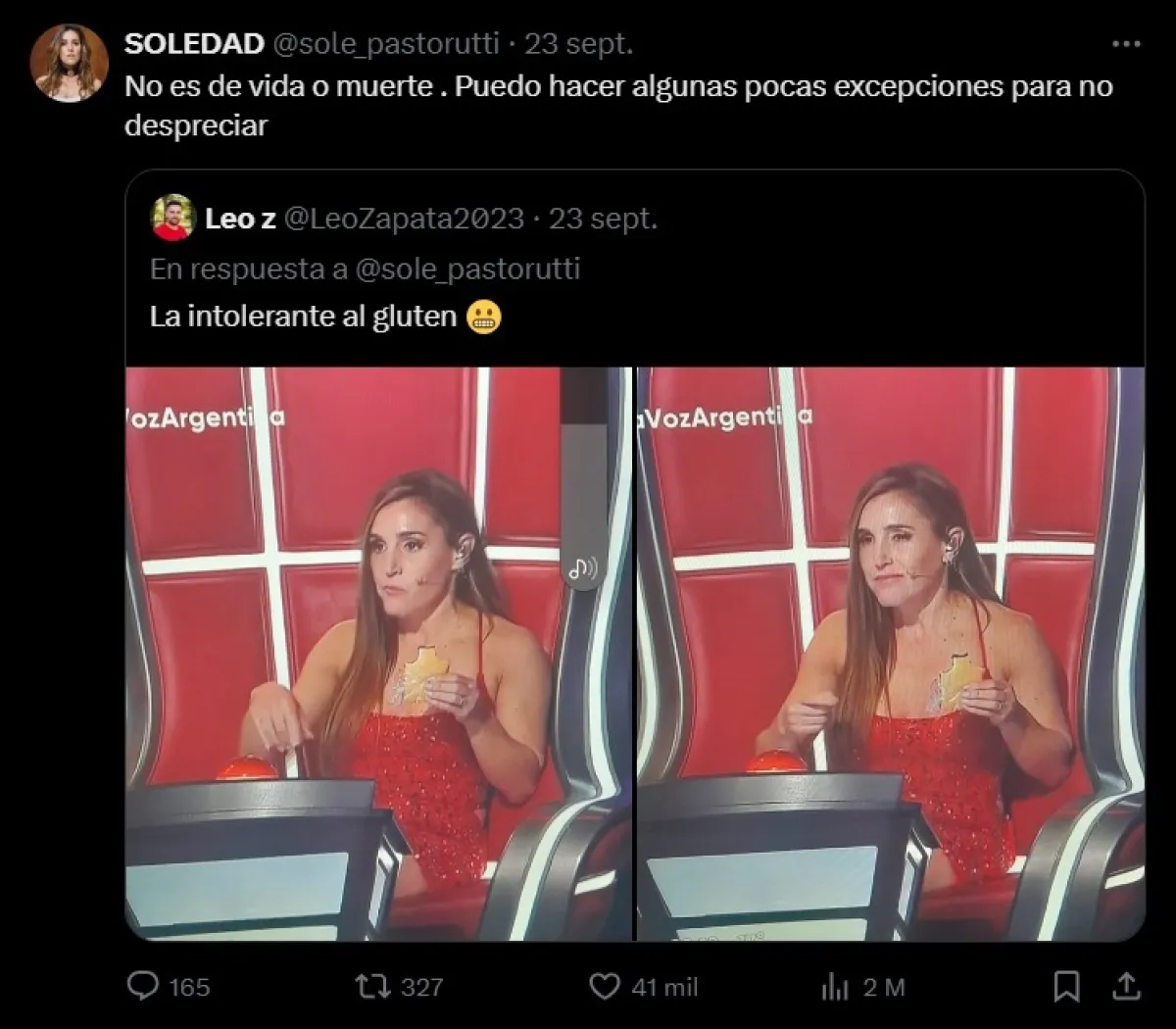Viewport: 1176px width, 1029px height.
Task: Share this tweet
Action: point(1126,985)
